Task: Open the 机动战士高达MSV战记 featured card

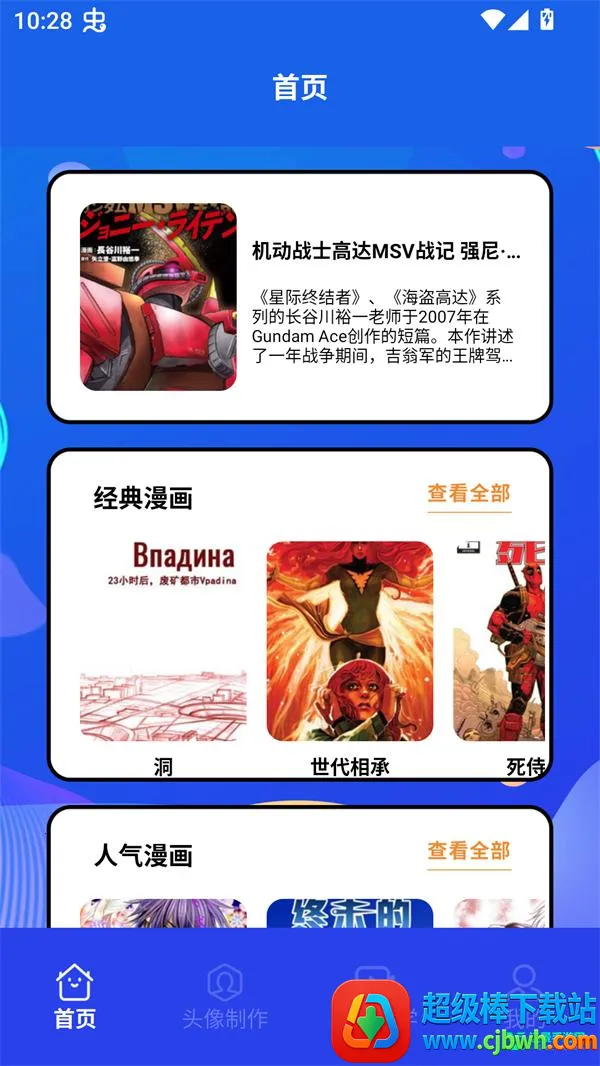Action: coord(300,297)
